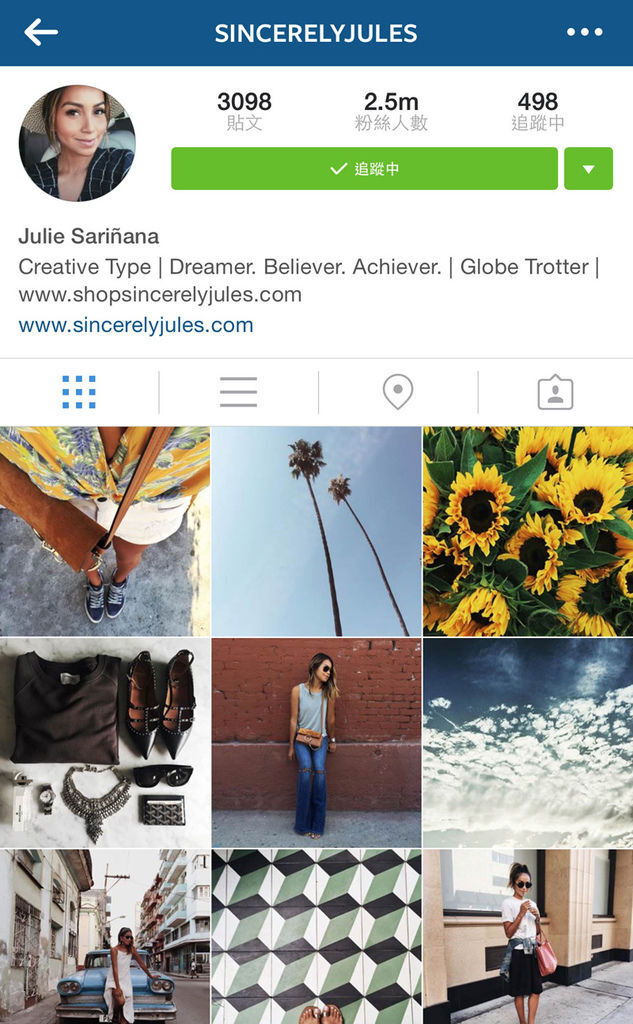Open the green geometric tile floor photo

[316, 937]
